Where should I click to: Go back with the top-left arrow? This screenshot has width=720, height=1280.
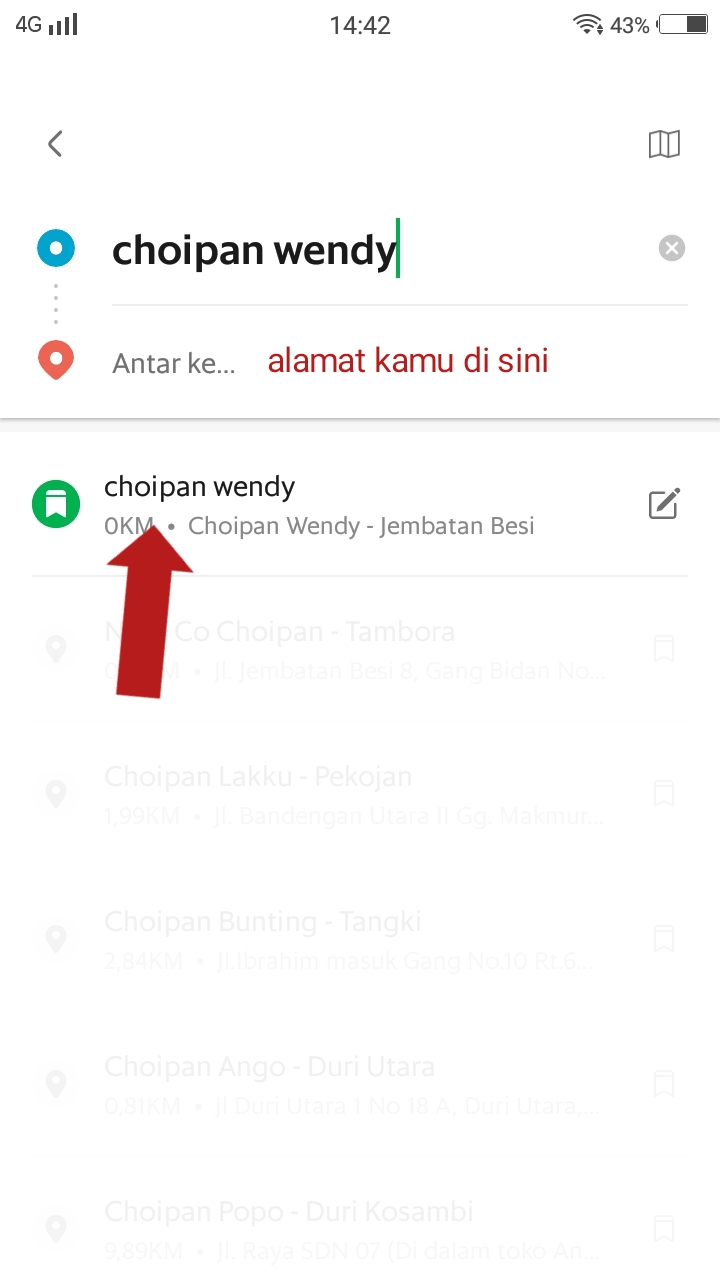click(x=55, y=144)
